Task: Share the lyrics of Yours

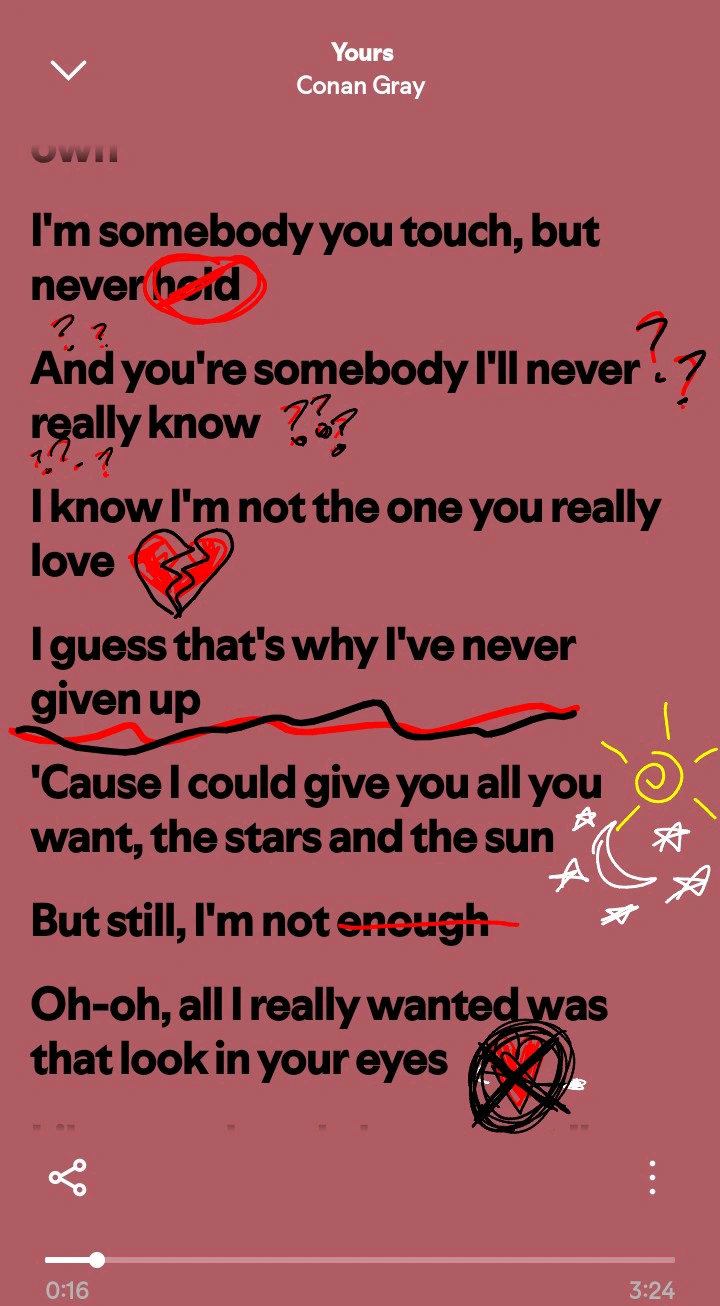Action: [68, 1178]
